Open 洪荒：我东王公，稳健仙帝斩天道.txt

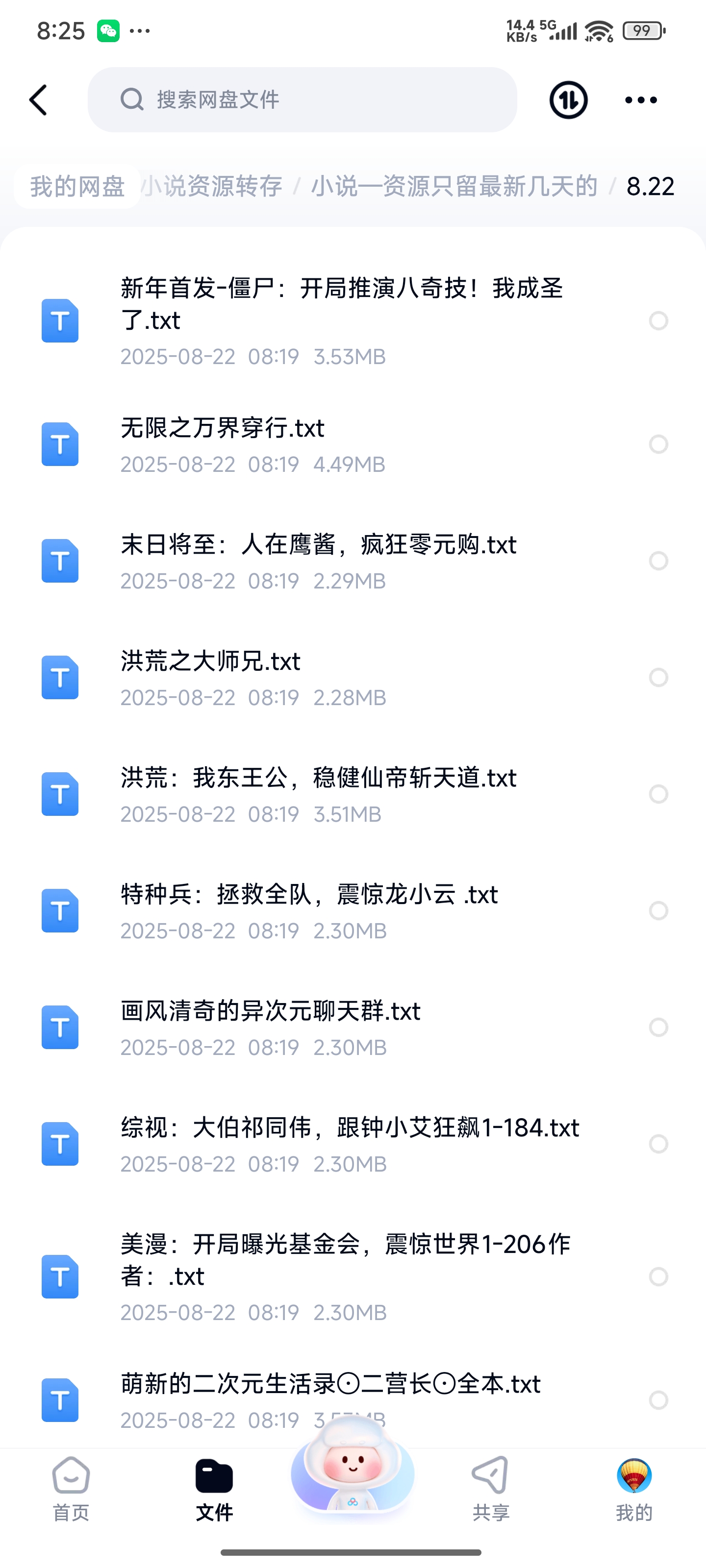[x=318, y=778]
